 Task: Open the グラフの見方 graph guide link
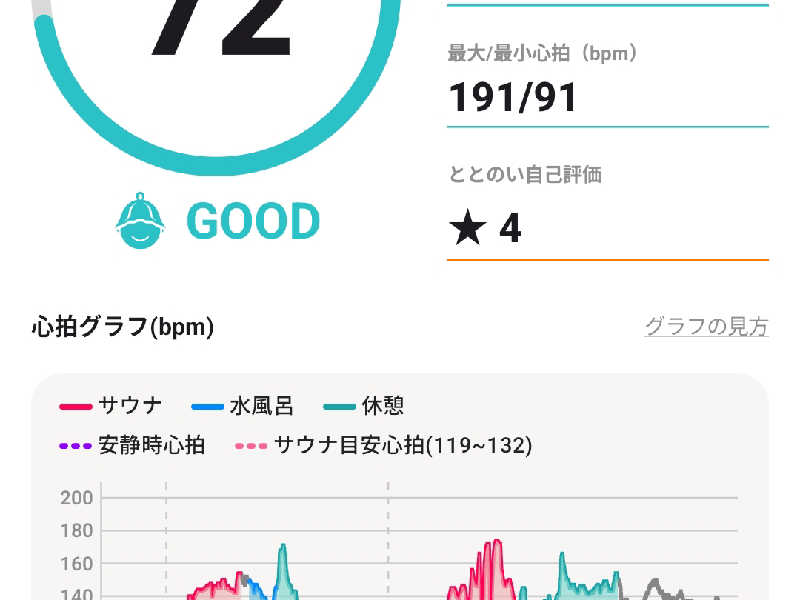click(x=706, y=327)
